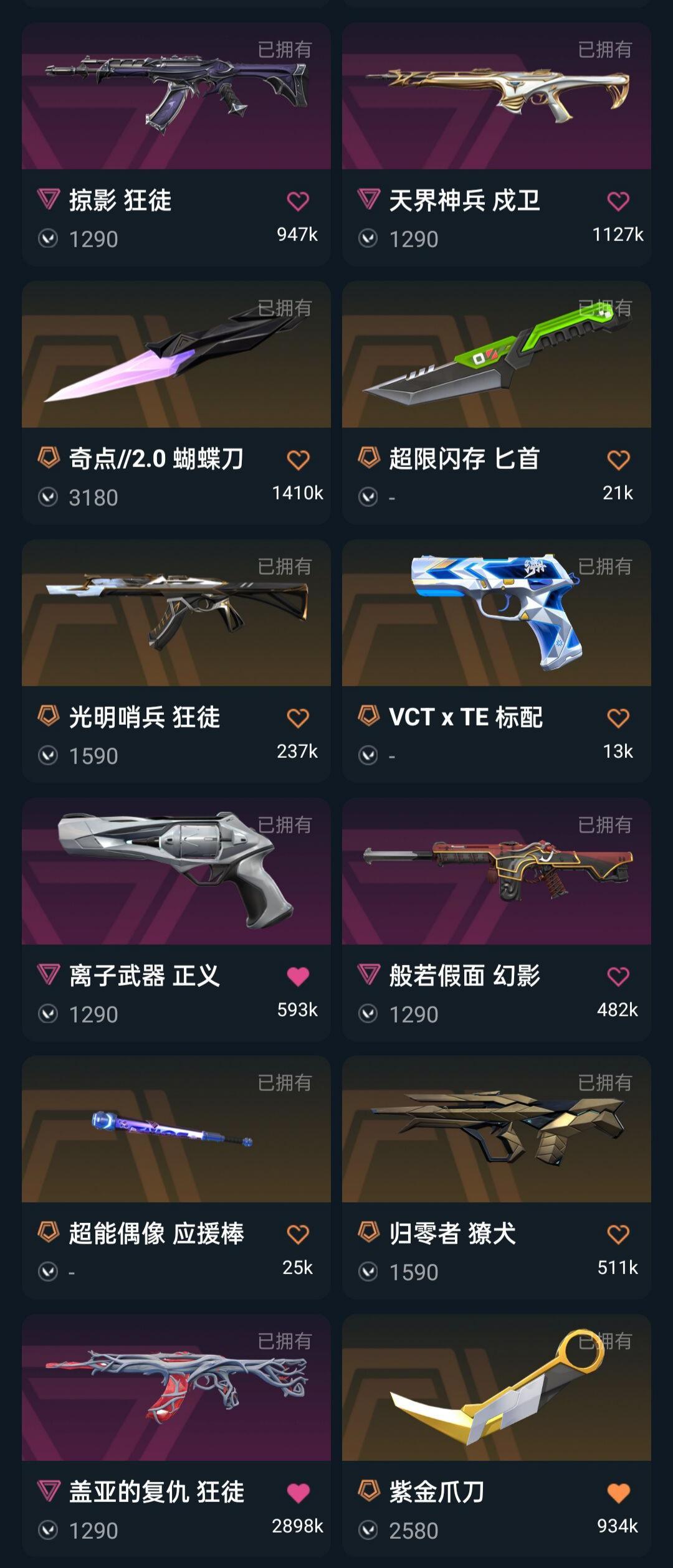Remove the like from 紫金爪刀
673x1568 pixels.
pyautogui.click(x=618, y=1493)
